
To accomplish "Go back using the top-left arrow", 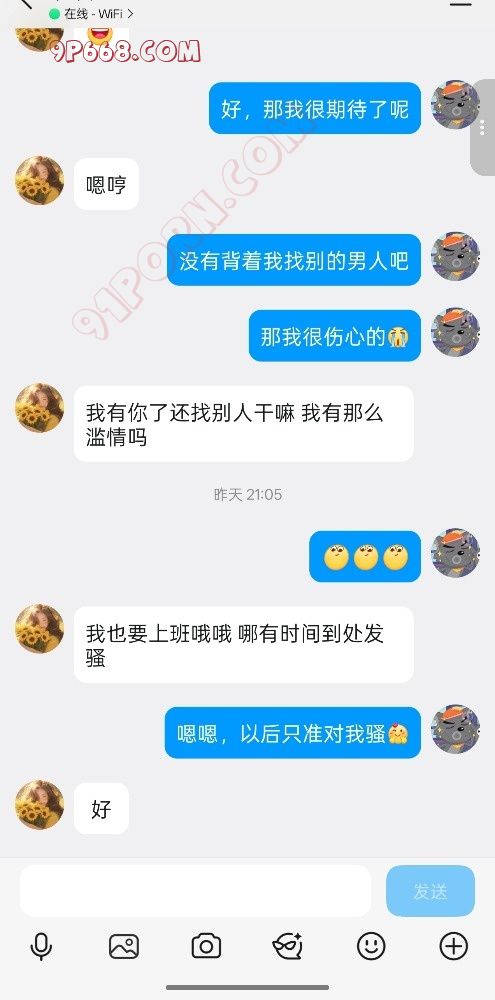I will pyautogui.click(x=26, y=3).
